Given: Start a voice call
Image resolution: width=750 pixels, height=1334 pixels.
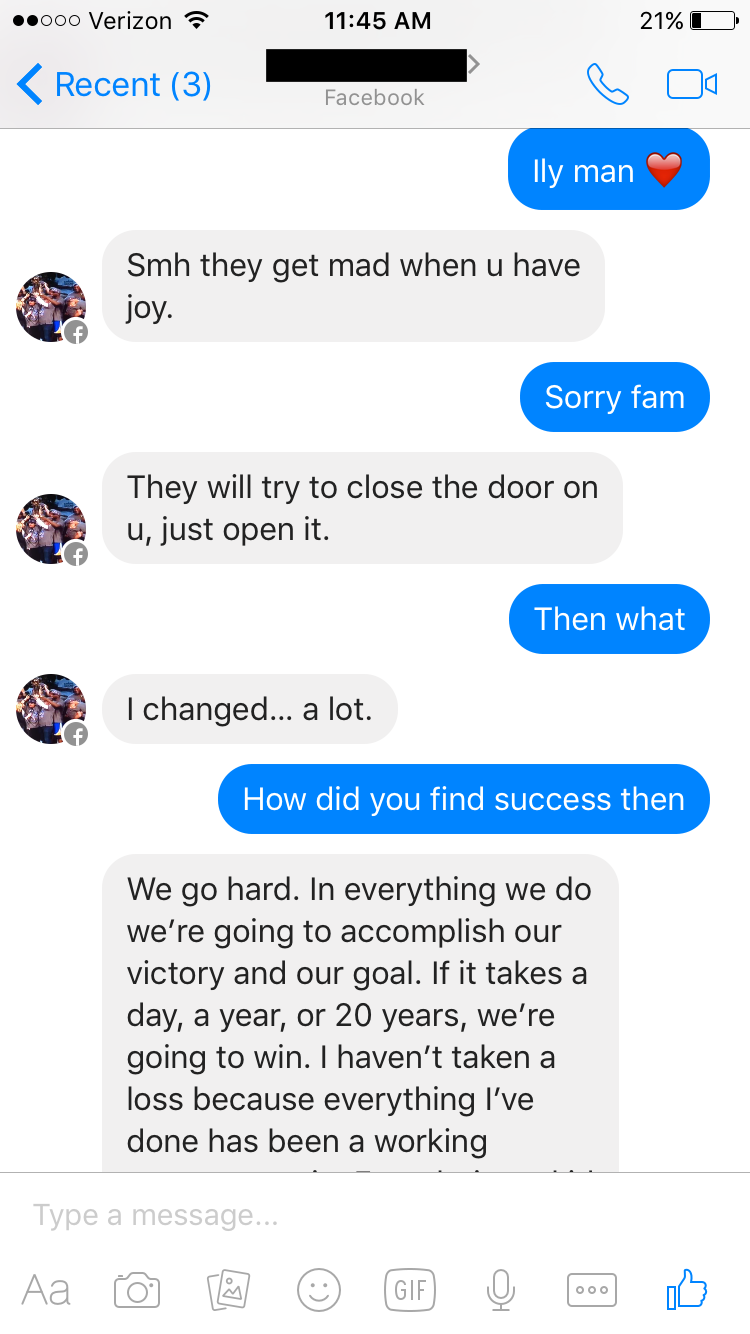Looking at the screenshot, I should coord(607,85).
